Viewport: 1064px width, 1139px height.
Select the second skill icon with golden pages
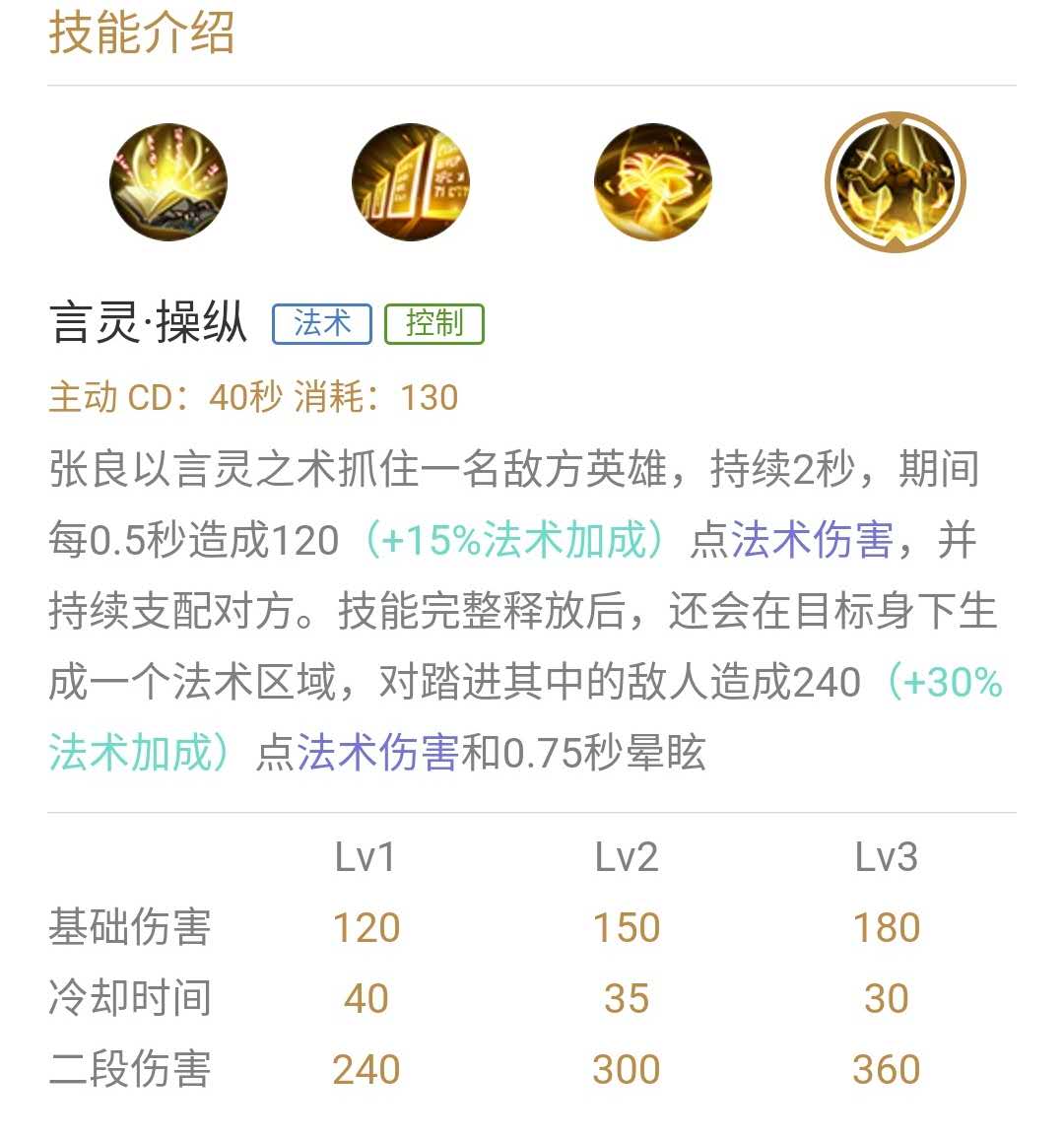411,183
